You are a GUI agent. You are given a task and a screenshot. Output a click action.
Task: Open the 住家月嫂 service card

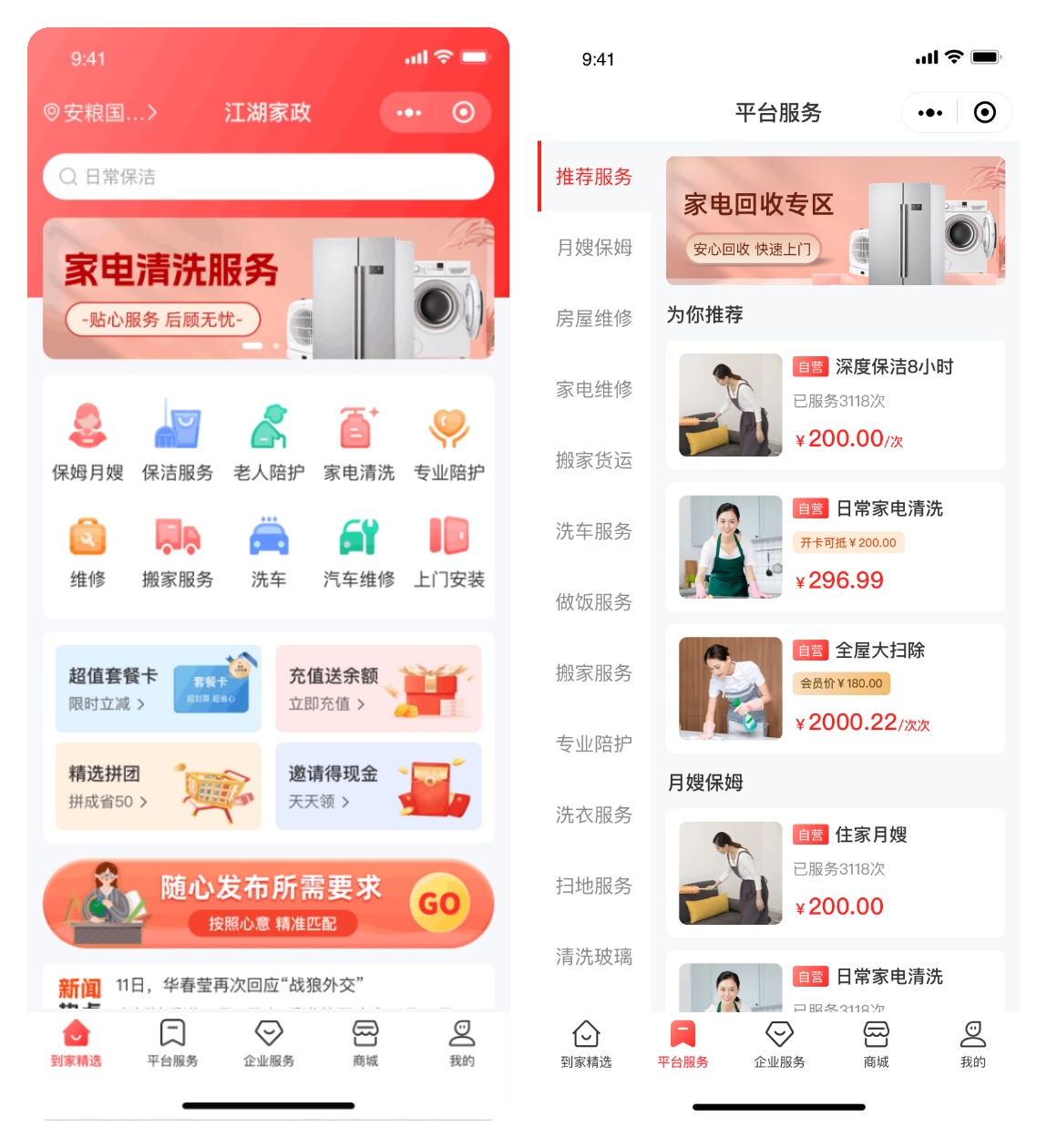pos(835,873)
